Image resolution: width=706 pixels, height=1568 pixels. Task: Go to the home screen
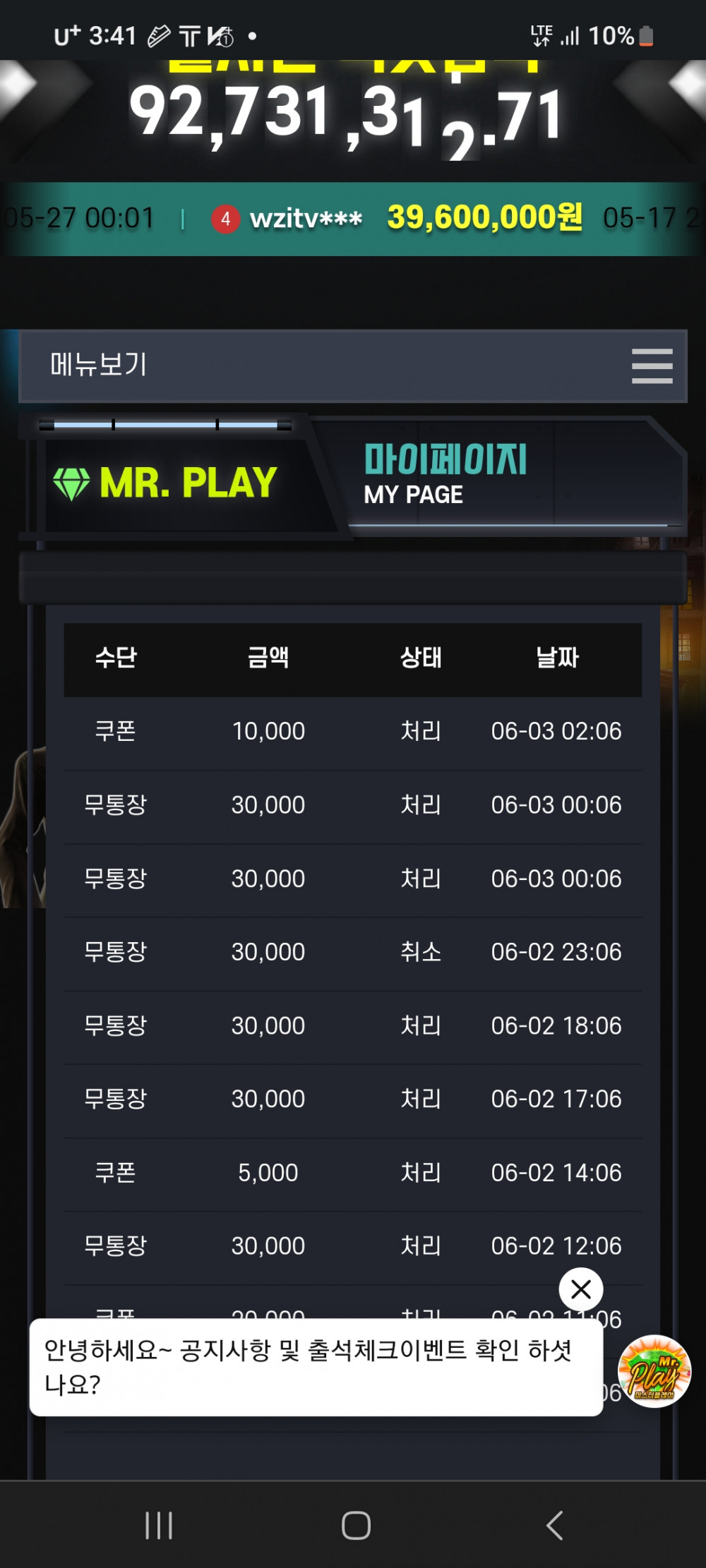356,1525
